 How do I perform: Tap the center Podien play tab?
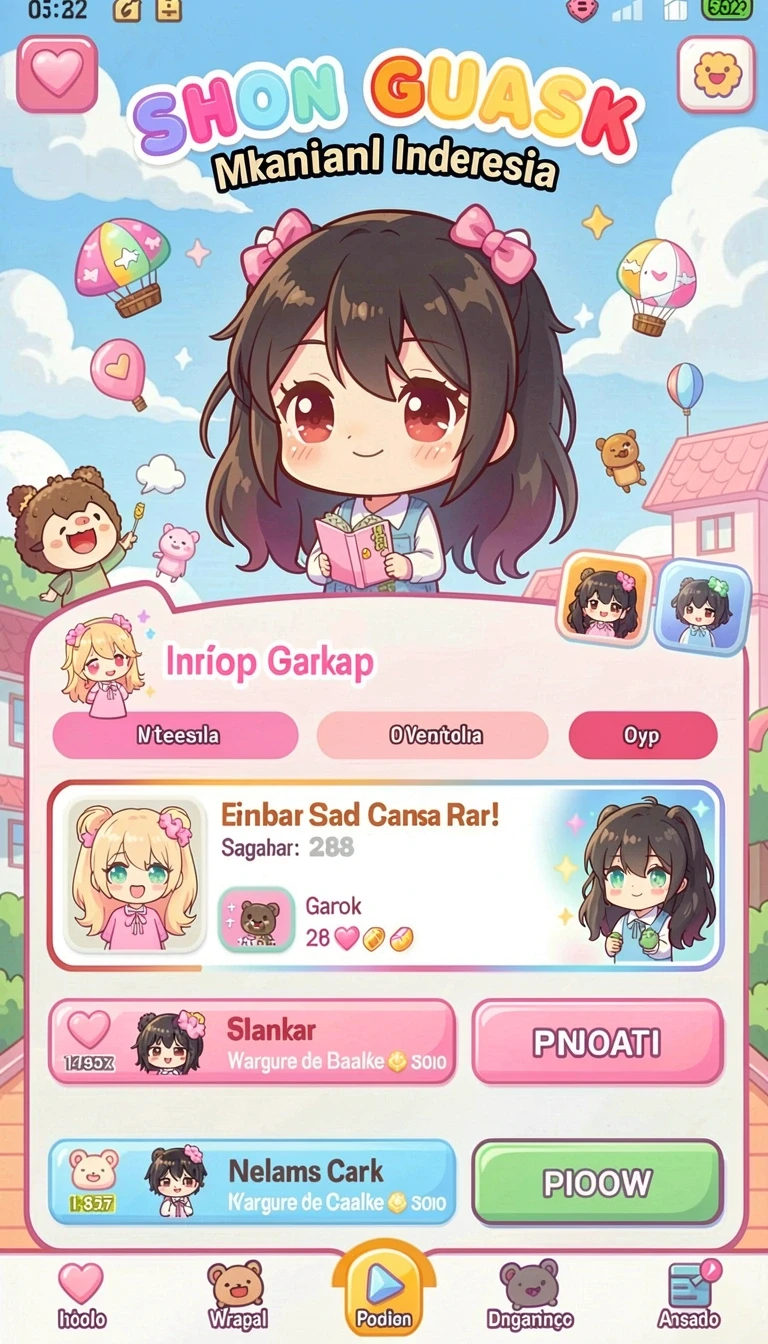[384, 1291]
